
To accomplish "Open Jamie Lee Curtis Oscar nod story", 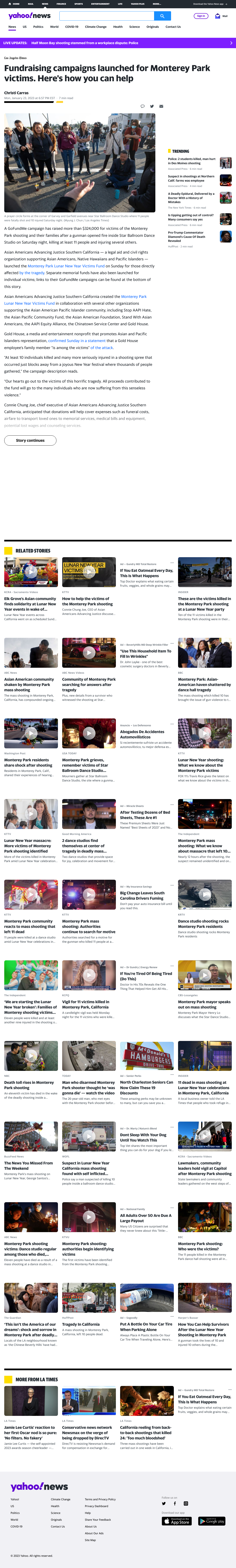I will tap(30, 1432).
